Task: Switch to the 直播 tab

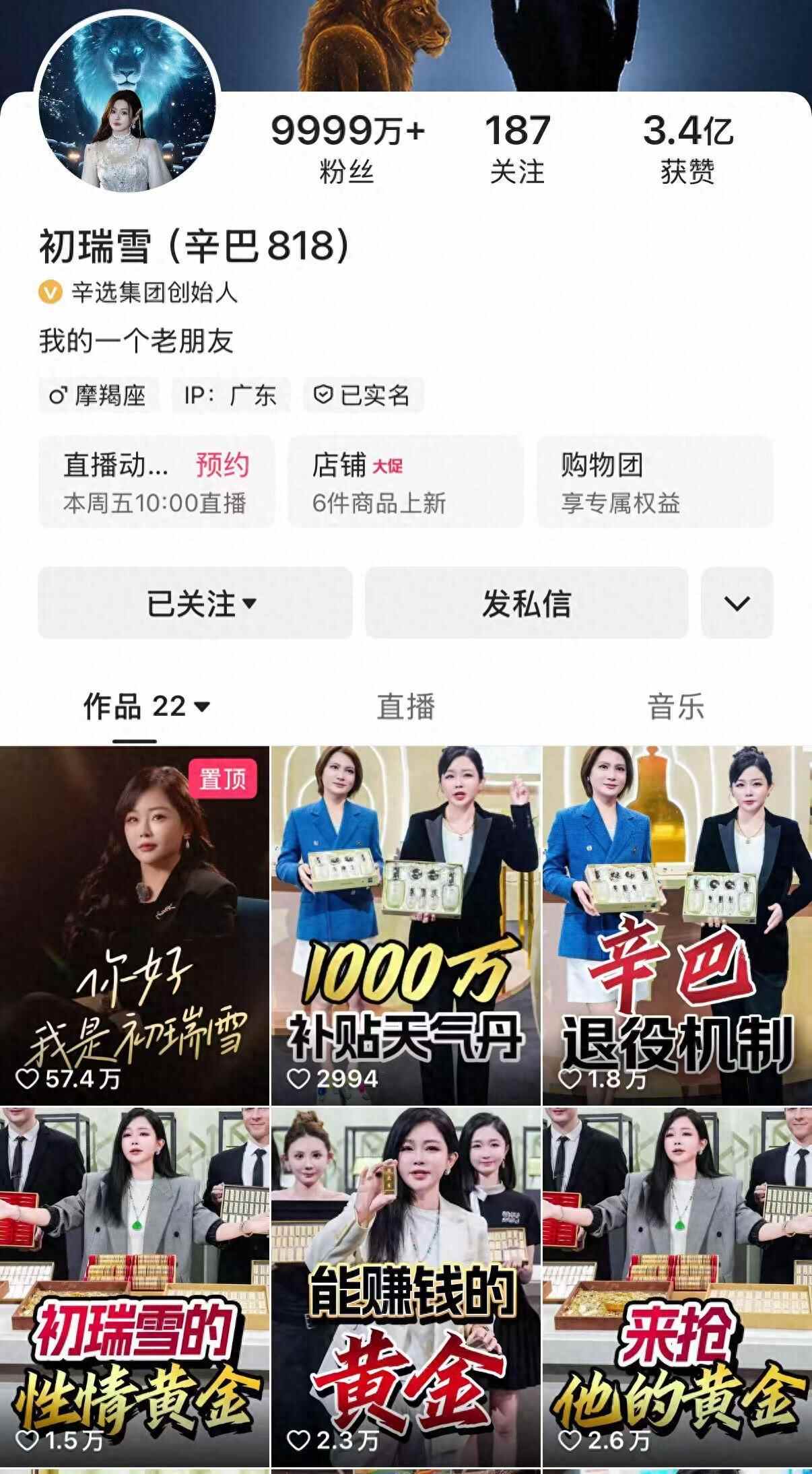Action: click(x=405, y=707)
